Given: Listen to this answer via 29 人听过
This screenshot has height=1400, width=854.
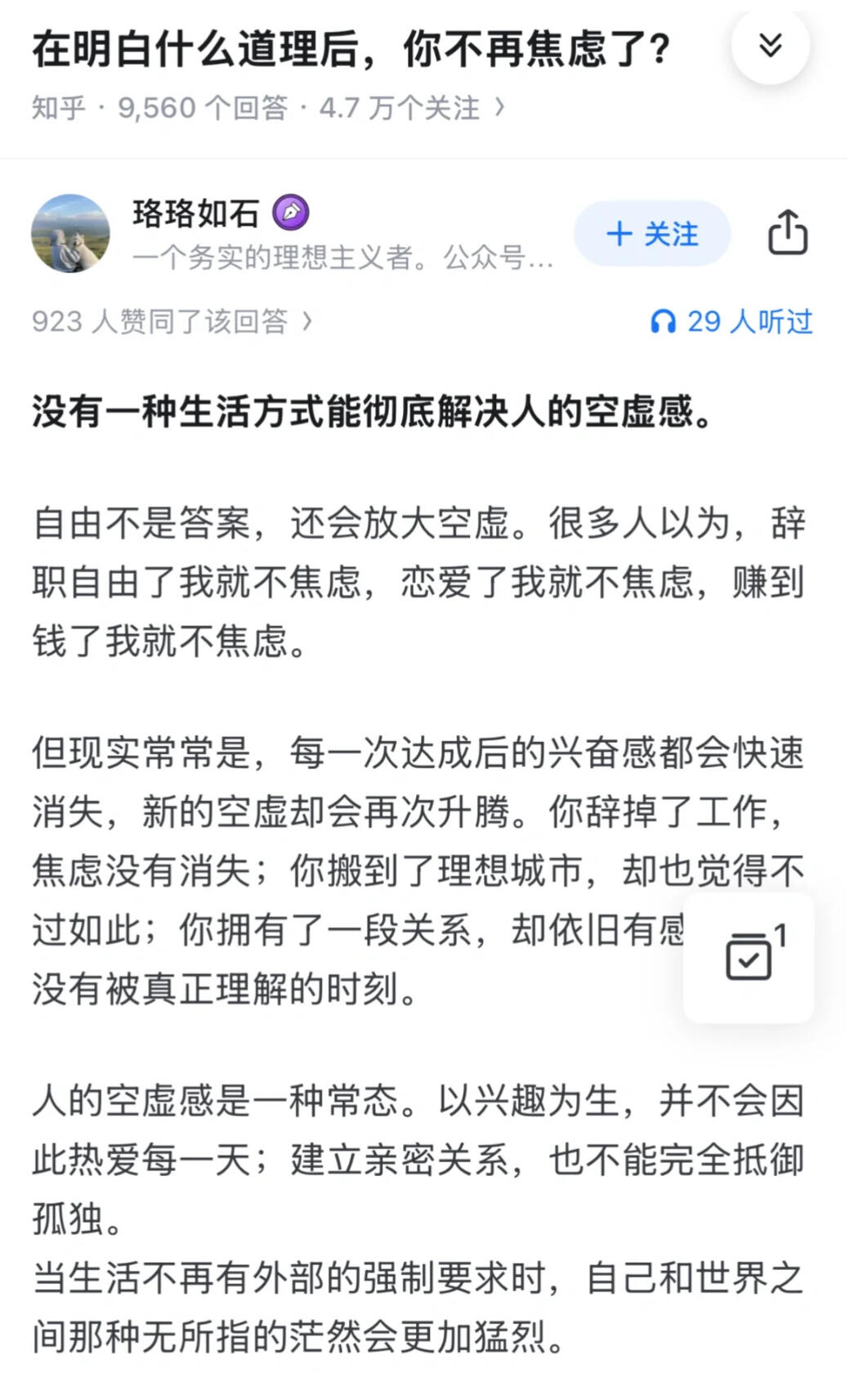Looking at the screenshot, I should tap(731, 321).
